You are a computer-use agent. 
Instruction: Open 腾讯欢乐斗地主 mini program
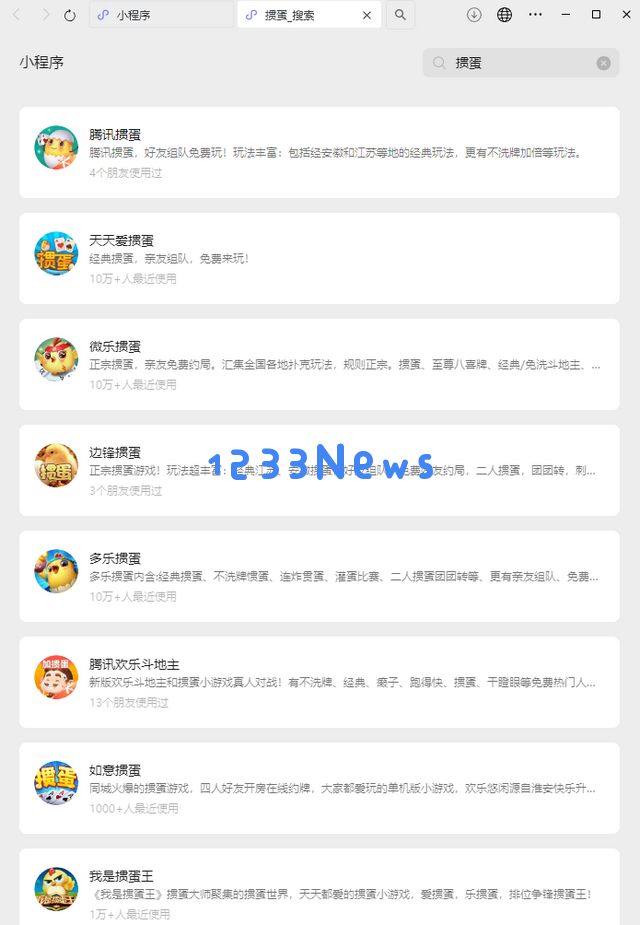pyautogui.click(x=319, y=682)
